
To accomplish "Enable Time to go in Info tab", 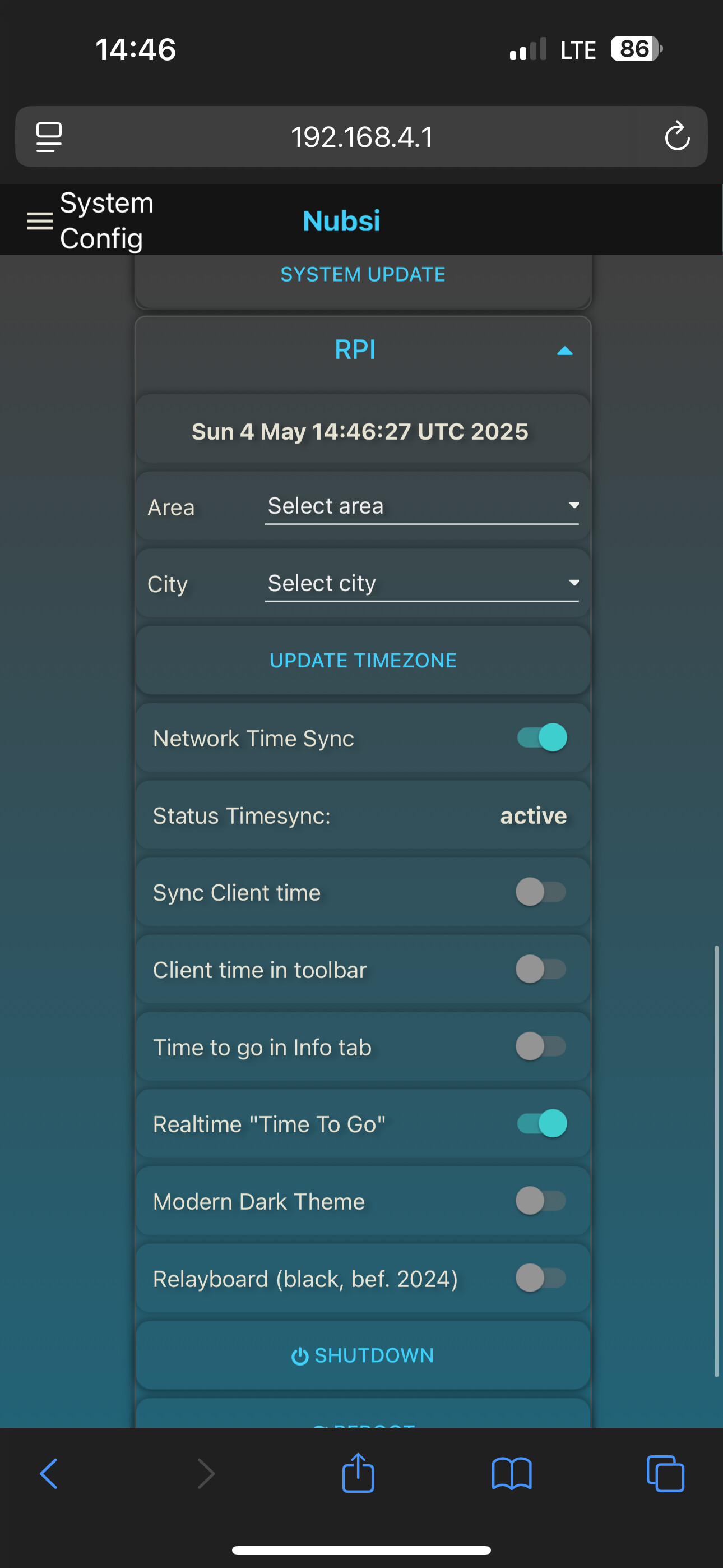I will click(541, 1046).
